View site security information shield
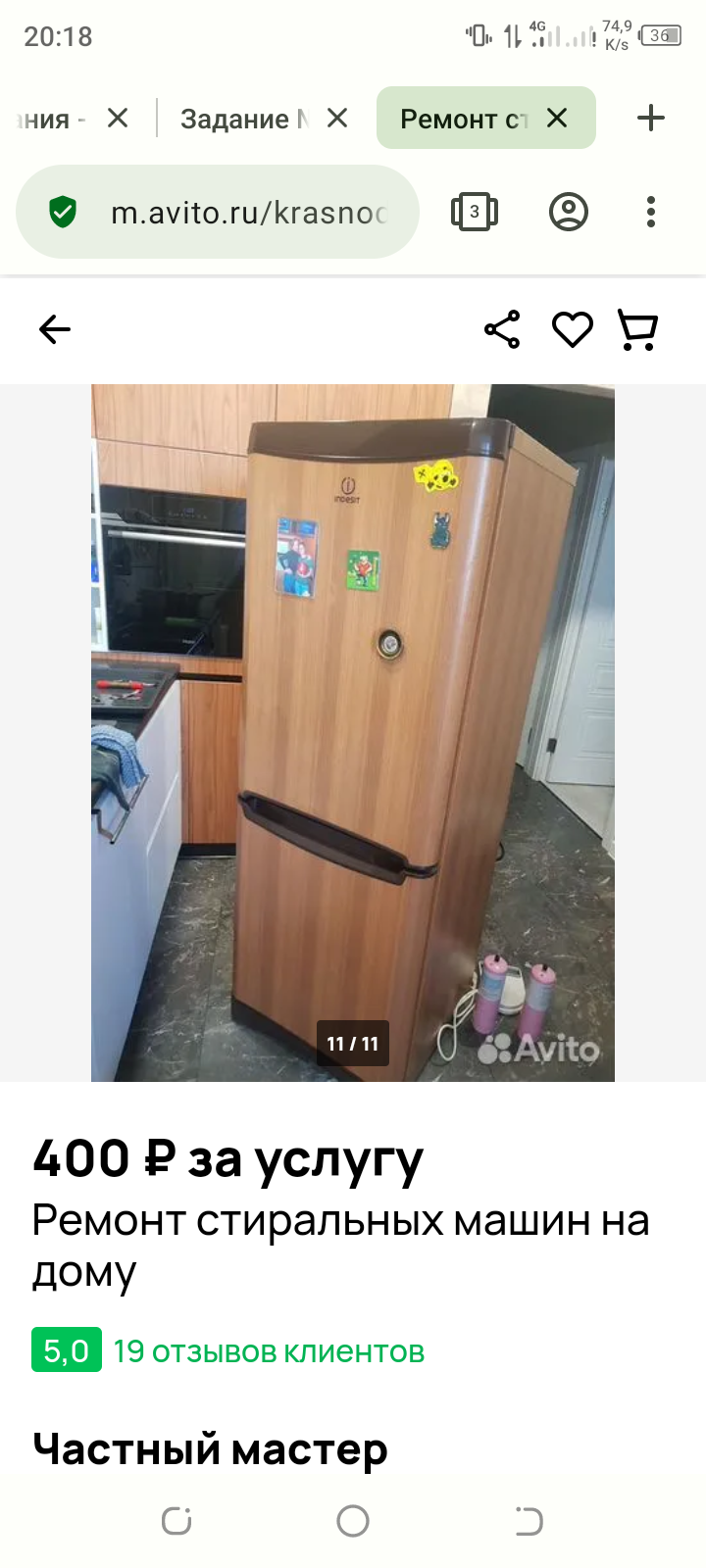 coord(63,212)
